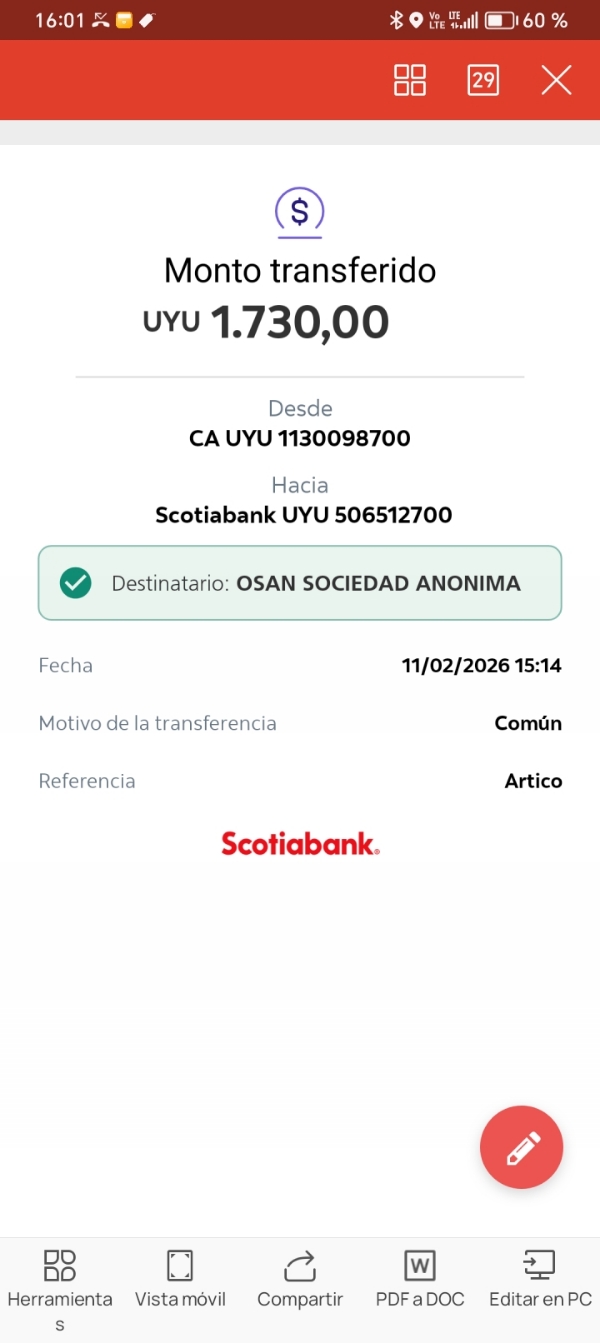
Task: Tap the red pencil edit button
Action: point(522,1148)
